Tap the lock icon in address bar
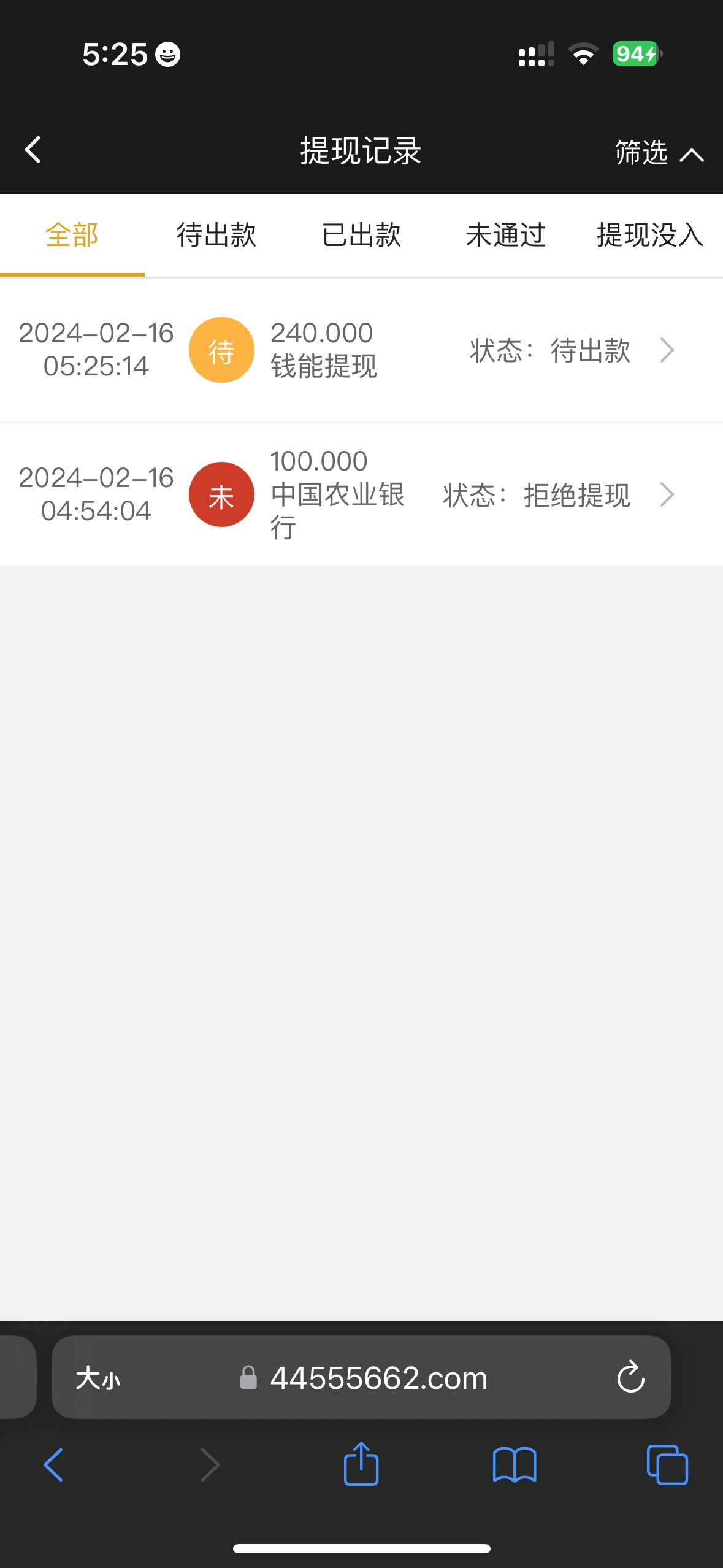Viewport: 723px width, 1568px height. (249, 1377)
